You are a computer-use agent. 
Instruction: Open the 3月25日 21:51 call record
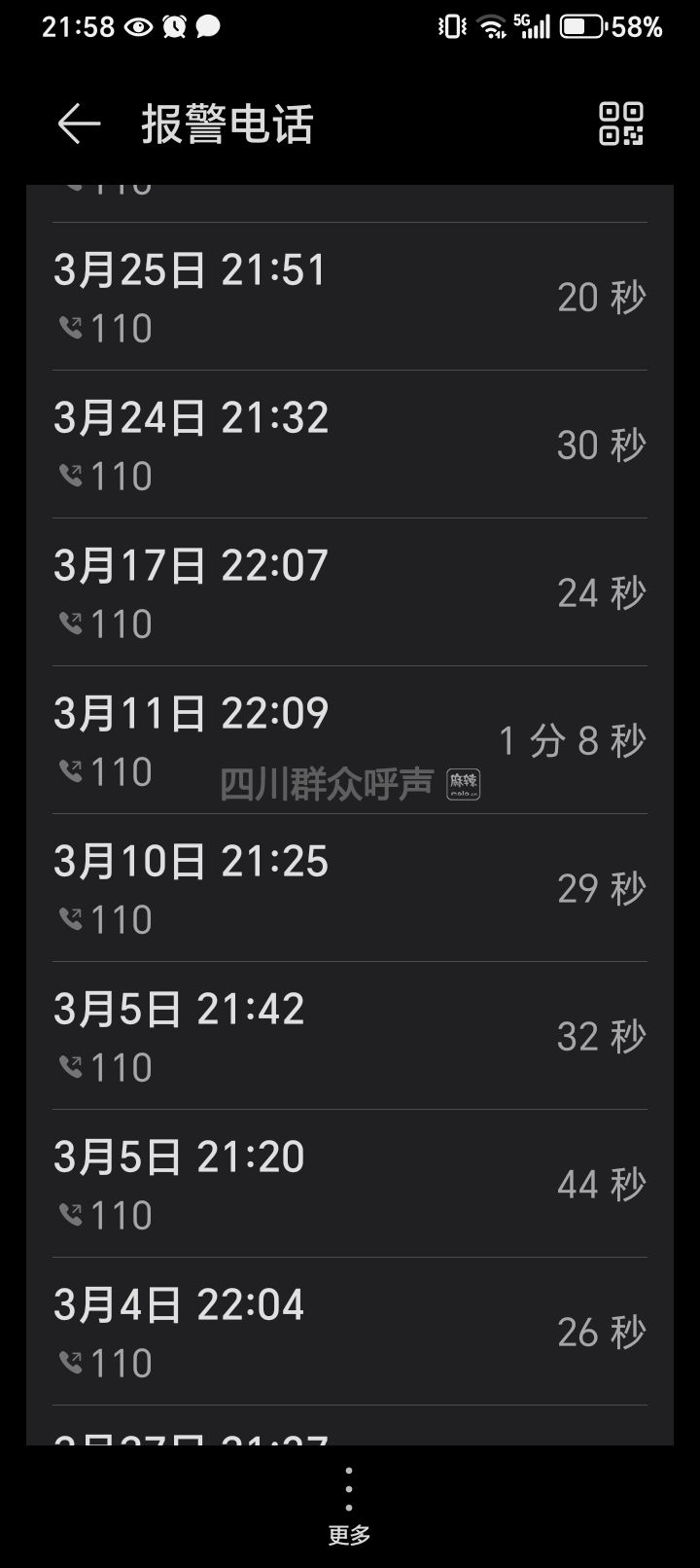coord(349,297)
